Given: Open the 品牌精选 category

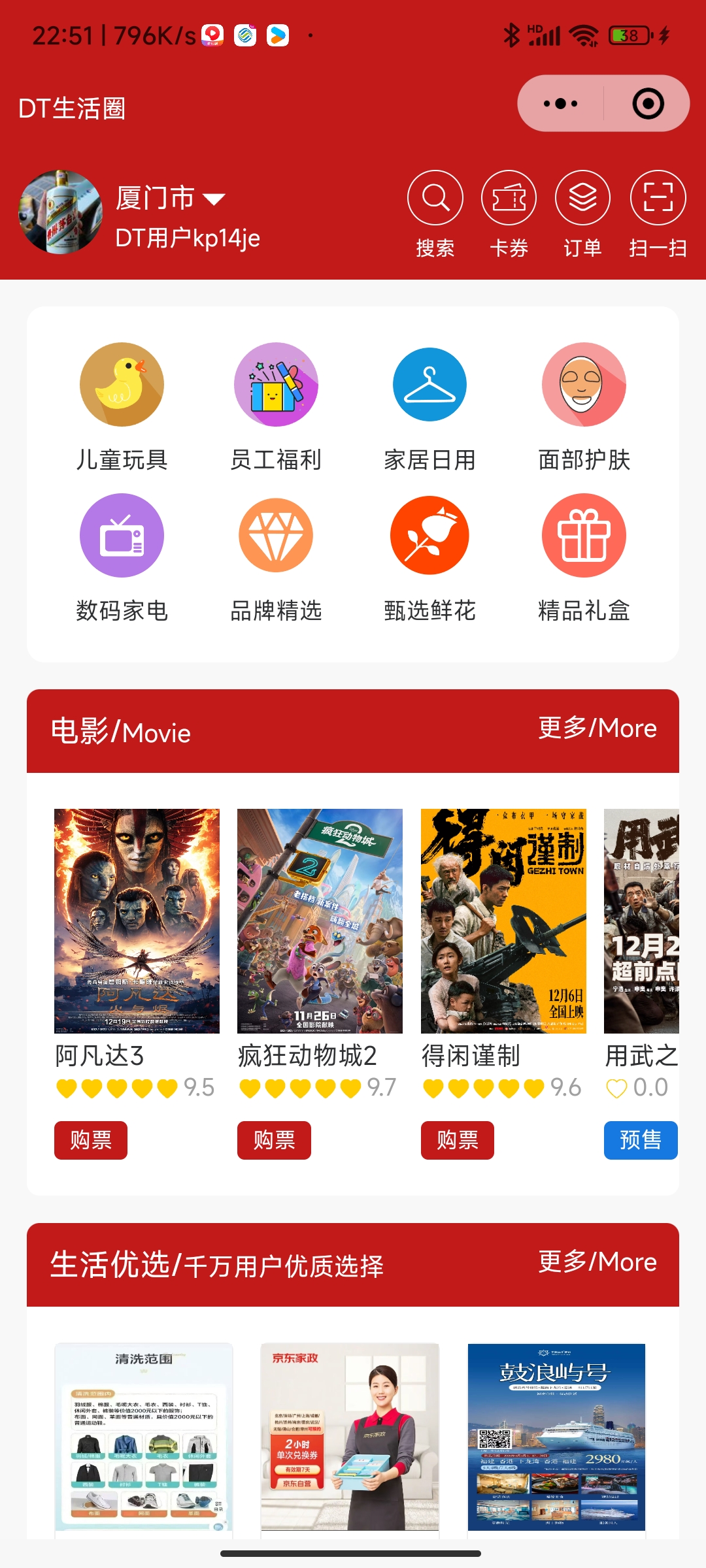Looking at the screenshot, I should click(x=276, y=536).
